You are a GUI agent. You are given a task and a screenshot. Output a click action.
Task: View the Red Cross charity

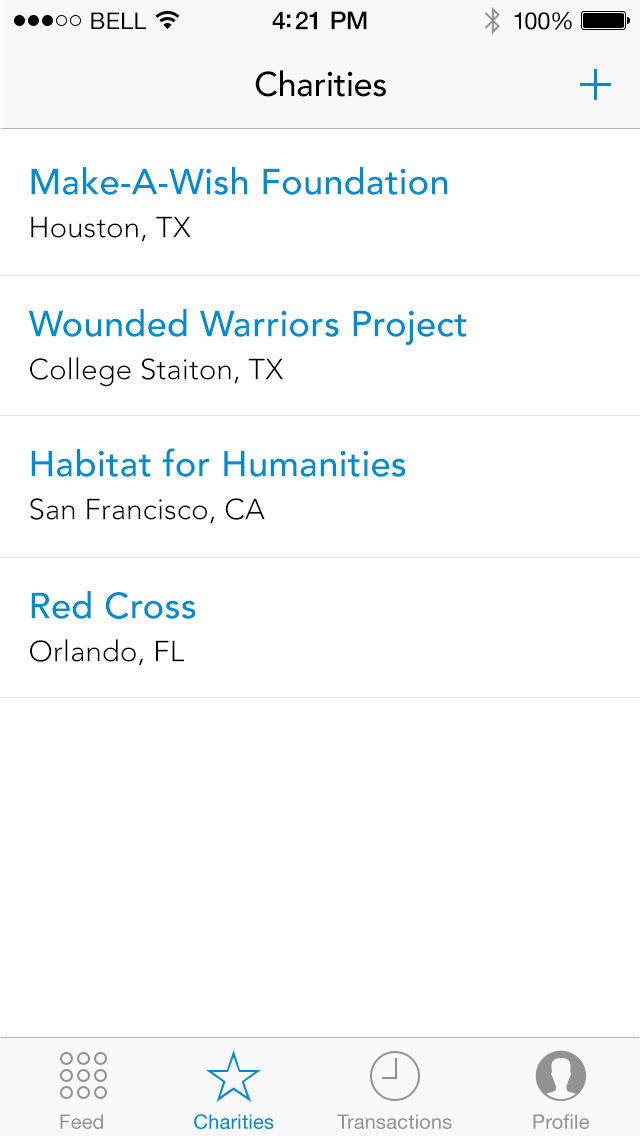(320, 628)
